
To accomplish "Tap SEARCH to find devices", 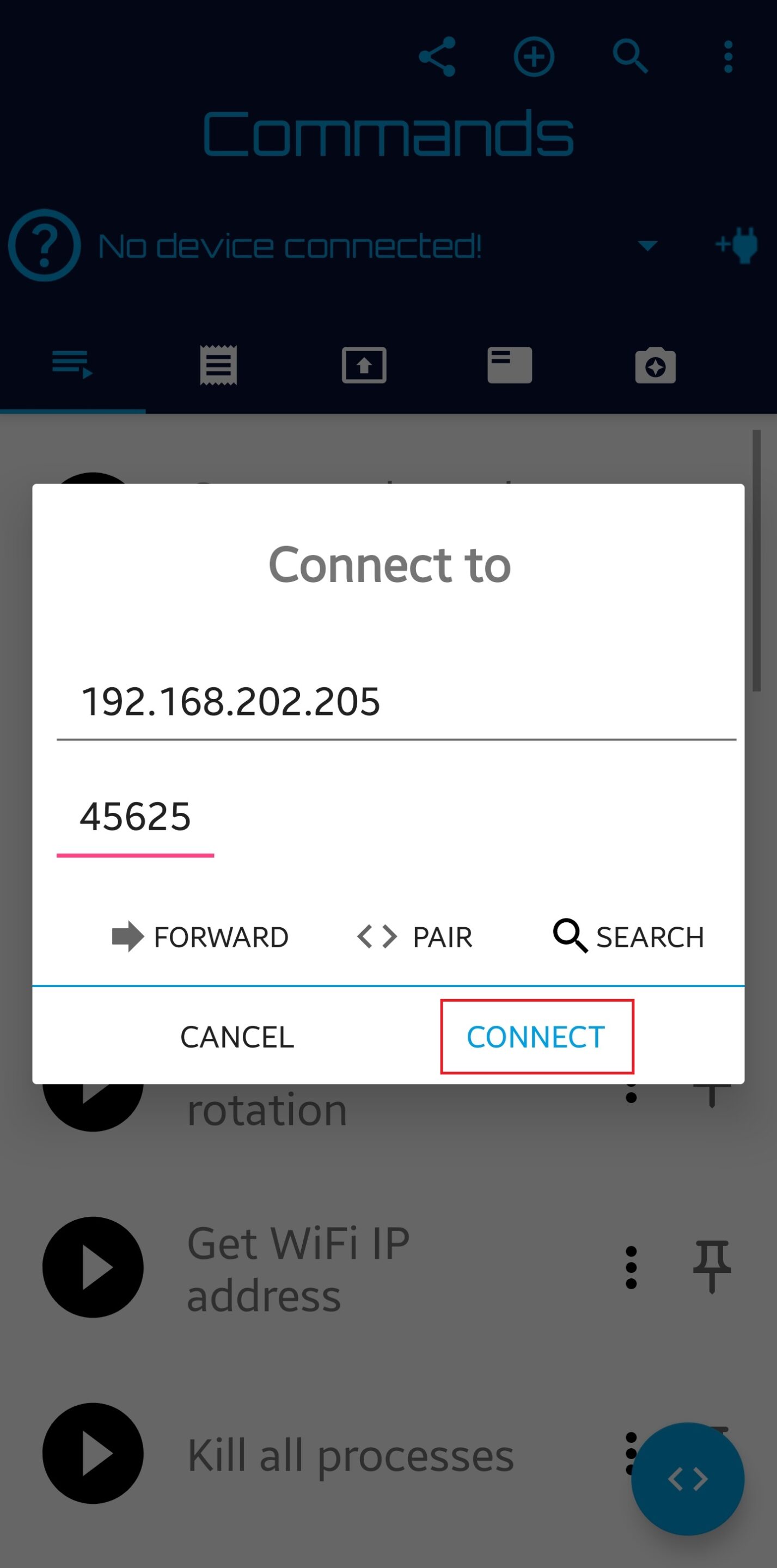I will [x=628, y=937].
